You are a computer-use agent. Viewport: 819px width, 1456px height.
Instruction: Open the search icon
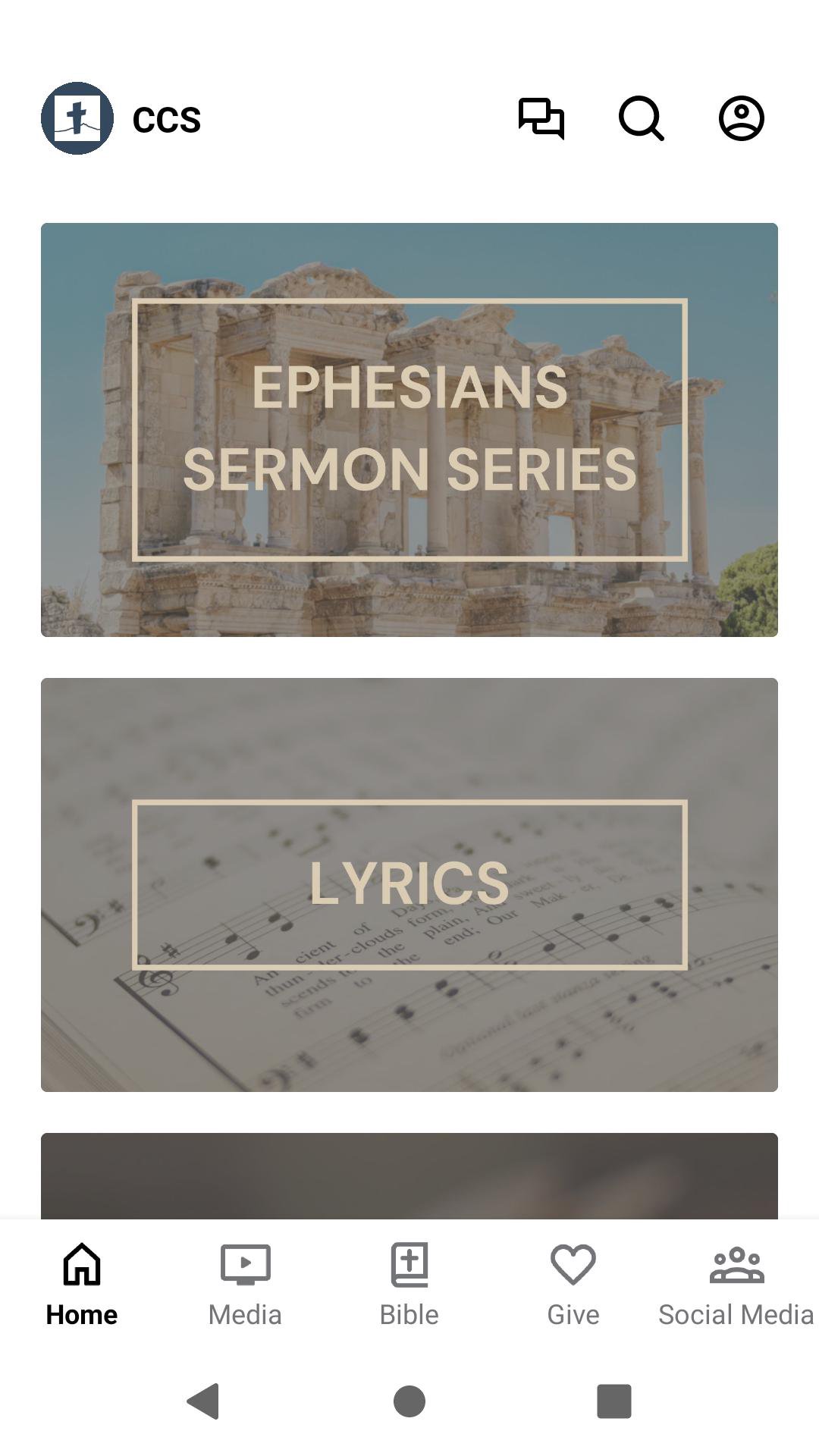click(x=641, y=118)
